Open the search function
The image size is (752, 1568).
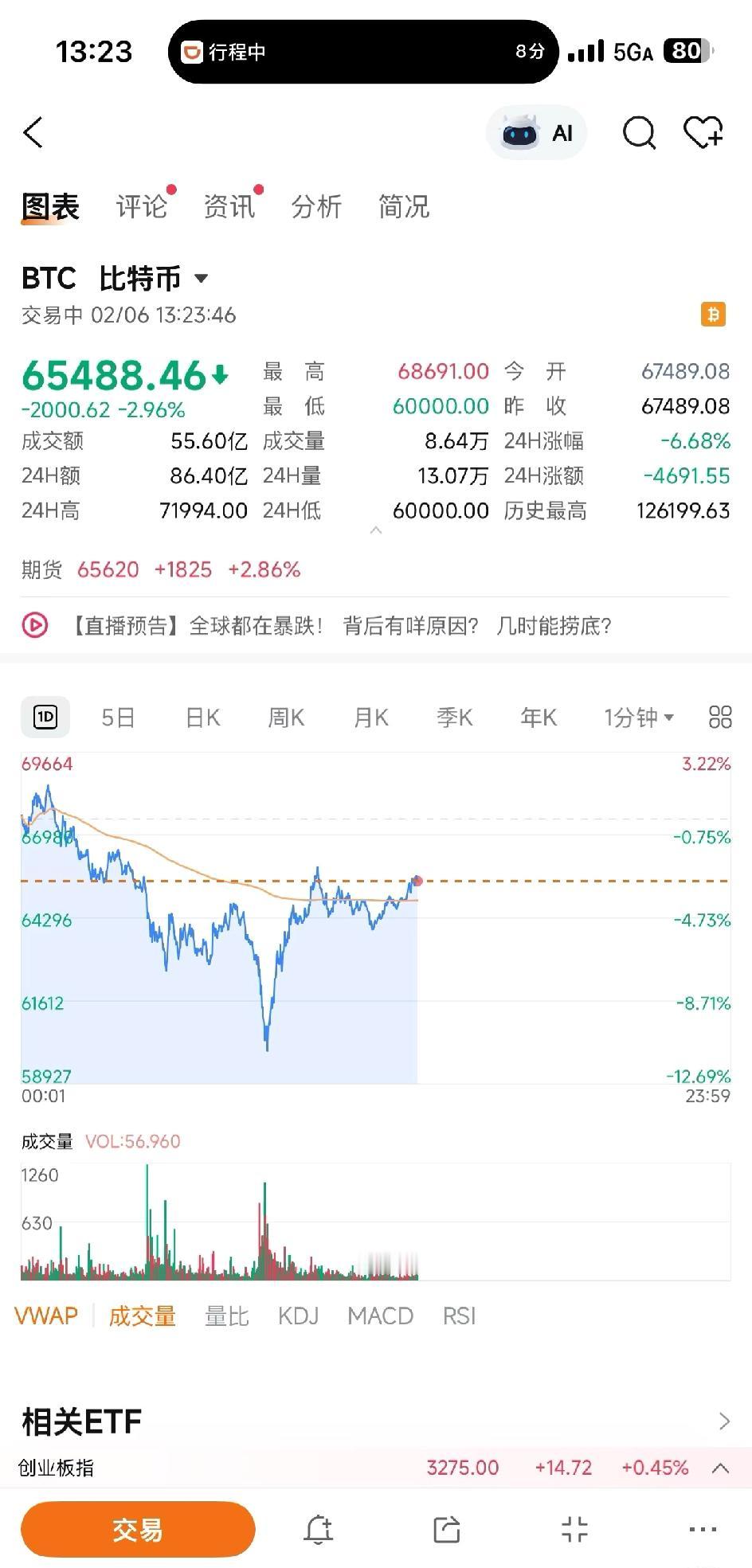(636, 133)
